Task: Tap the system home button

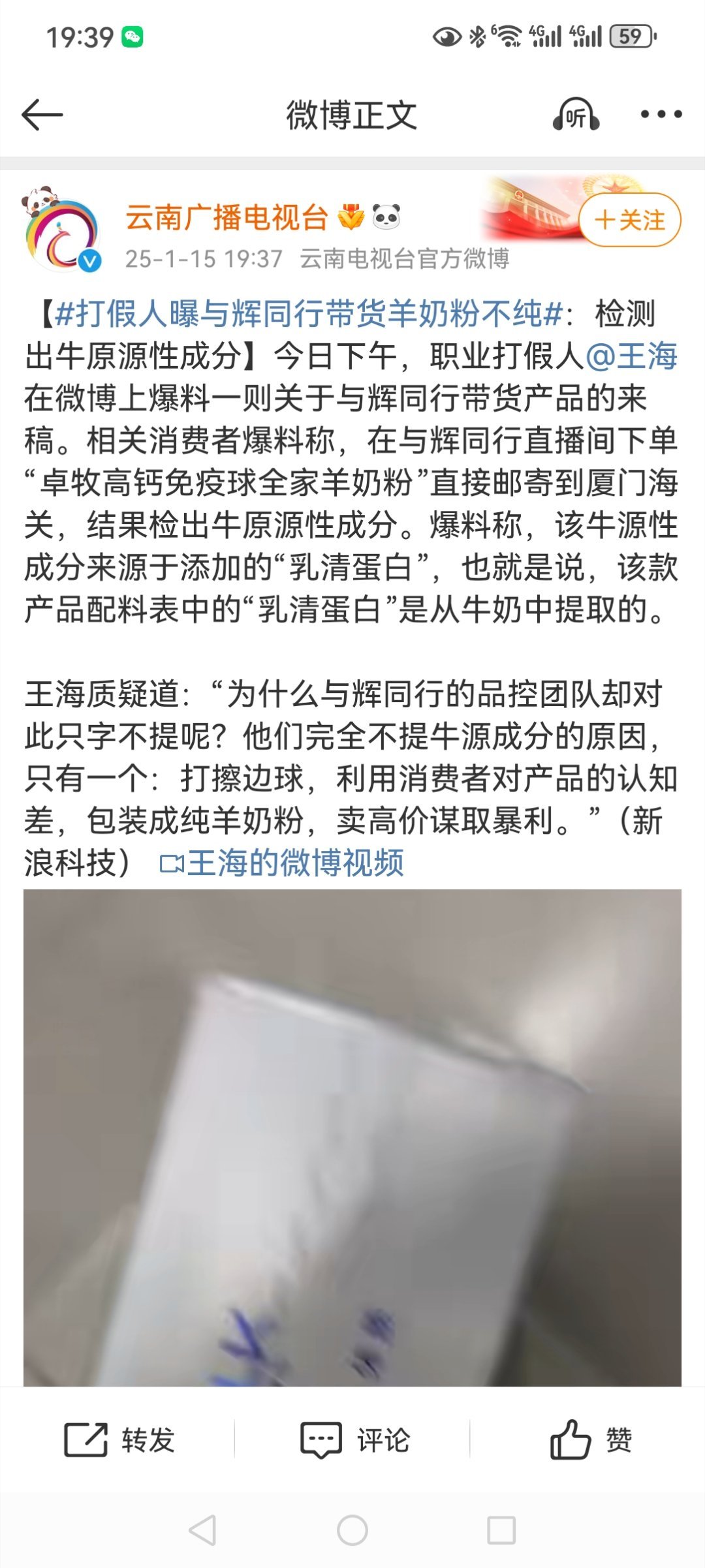Action: coord(352,1530)
